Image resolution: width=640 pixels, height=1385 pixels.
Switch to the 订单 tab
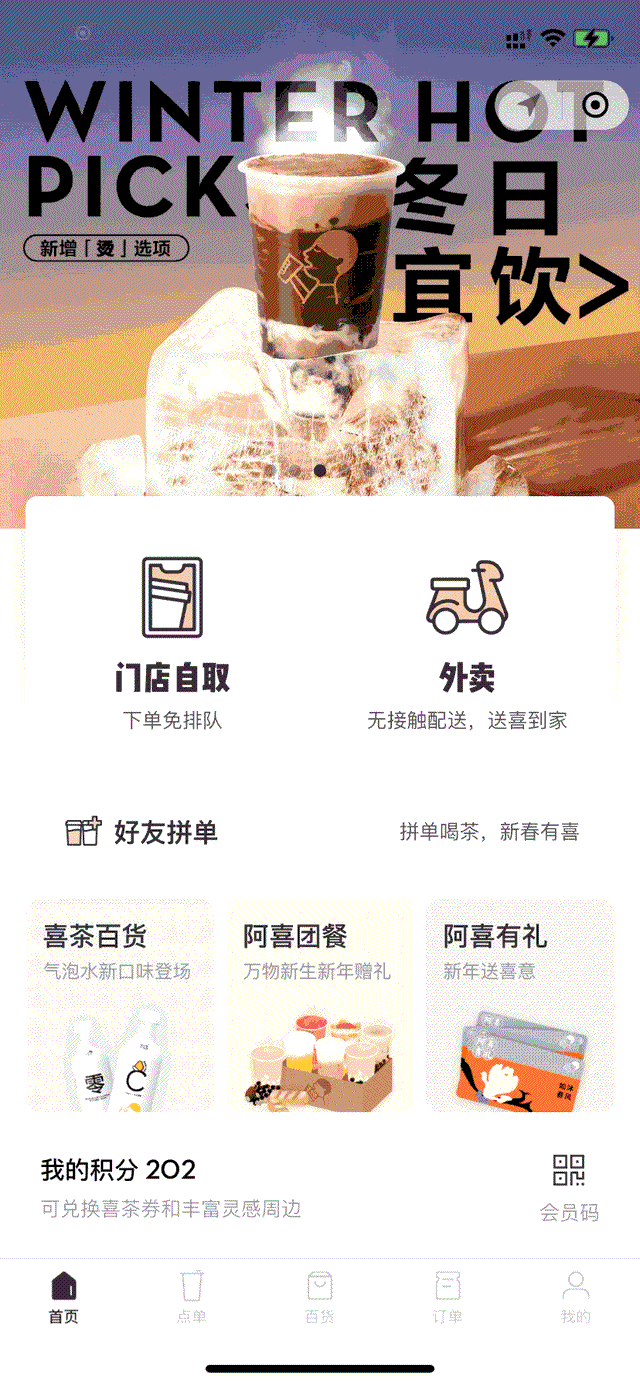click(x=448, y=1297)
